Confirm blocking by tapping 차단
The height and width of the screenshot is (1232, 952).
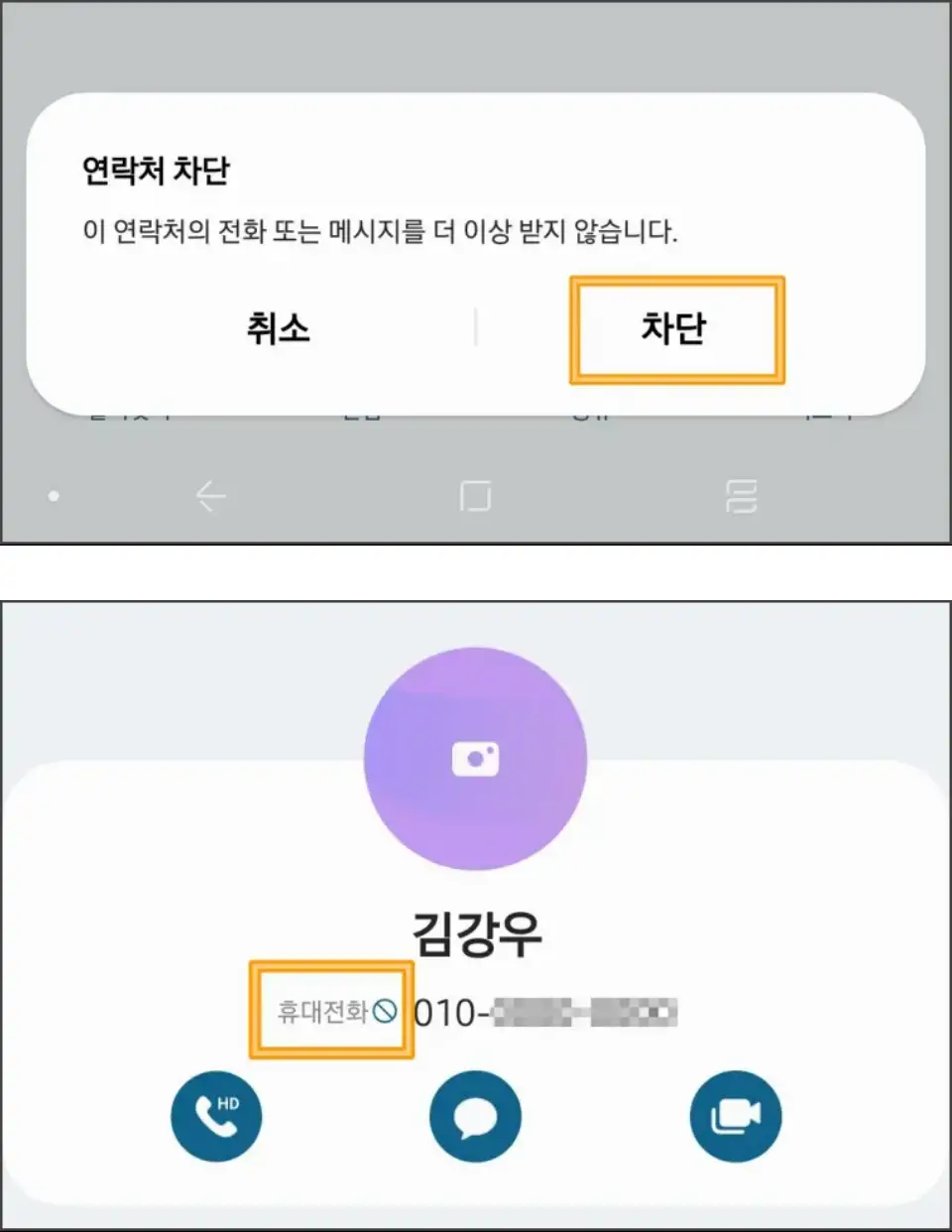[x=676, y=330]
